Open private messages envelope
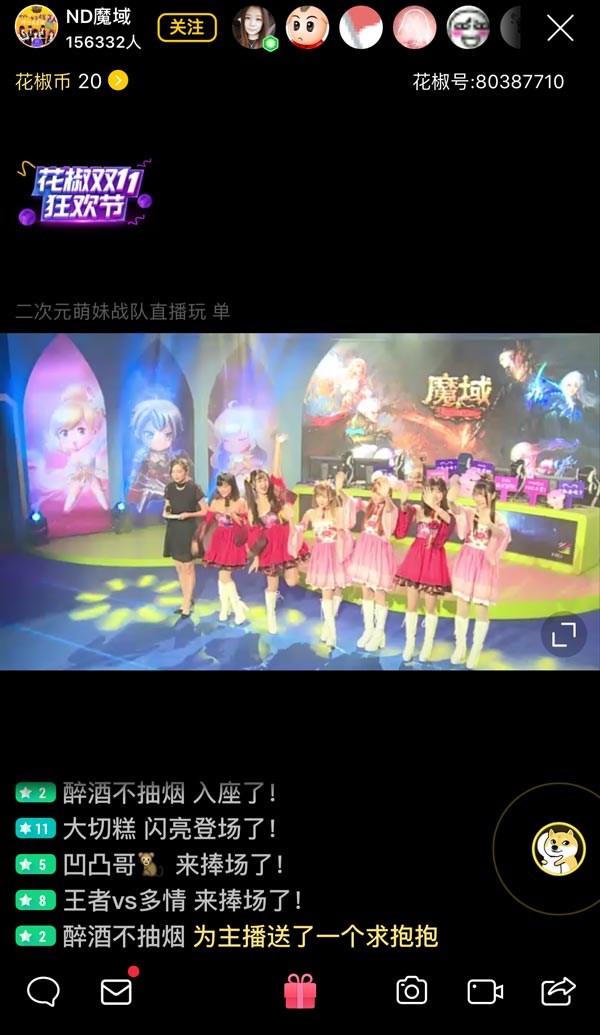Viewport: 600px width, 1035px height. [x=117, y=991]
